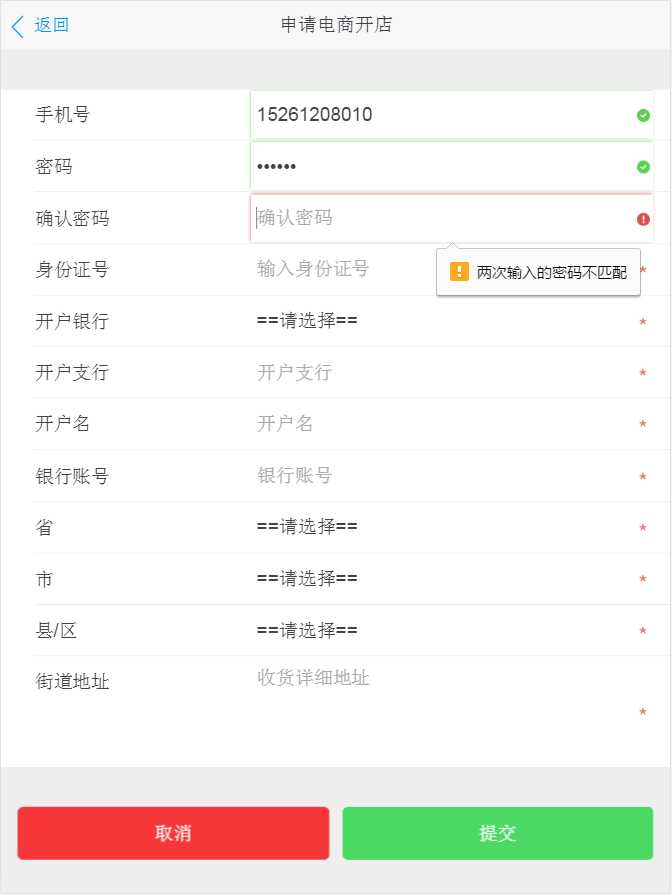The image size is (672, 895).
Task: Tap the 银行账号 input field
Action: click(440, 476)
